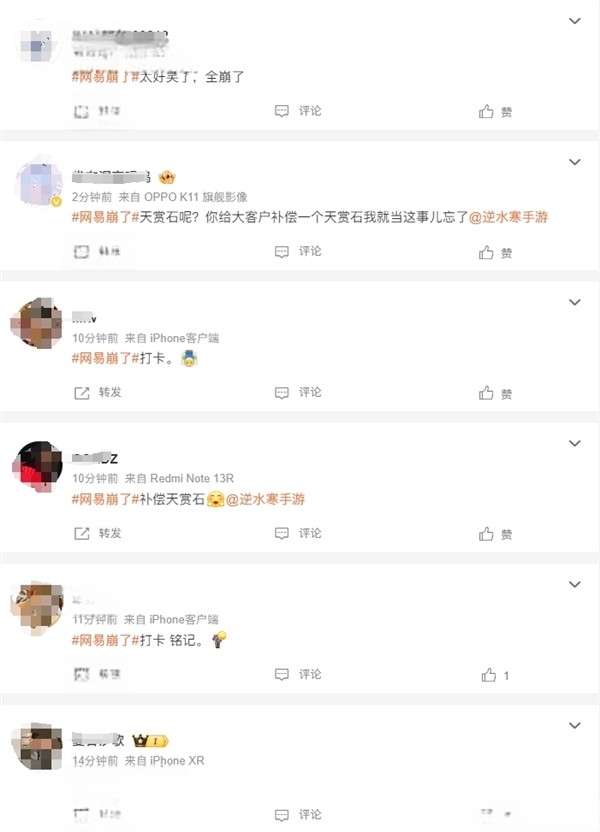This screenshot has width=600, height=832.
Task: Expand the chevron menu on the OPPO K11 post
Action: click(574, 162)
